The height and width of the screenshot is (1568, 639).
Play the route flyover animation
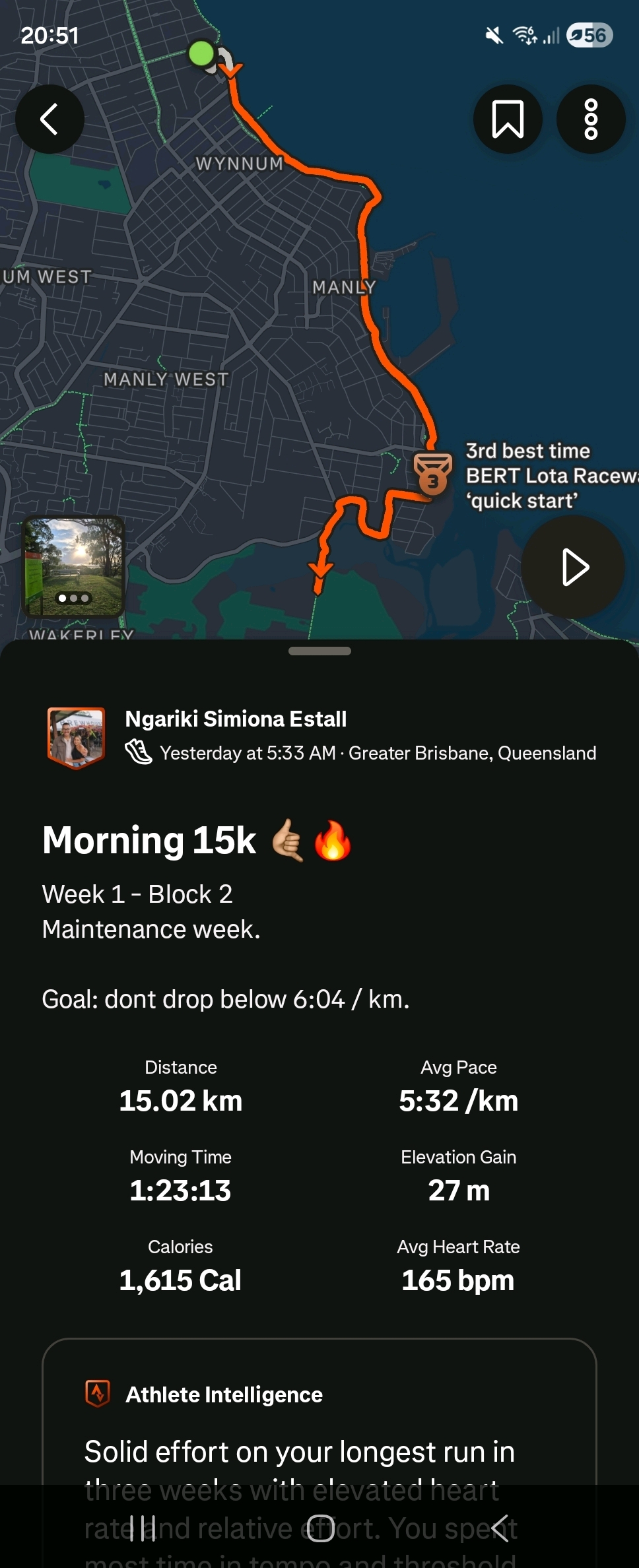coord(573,567)
